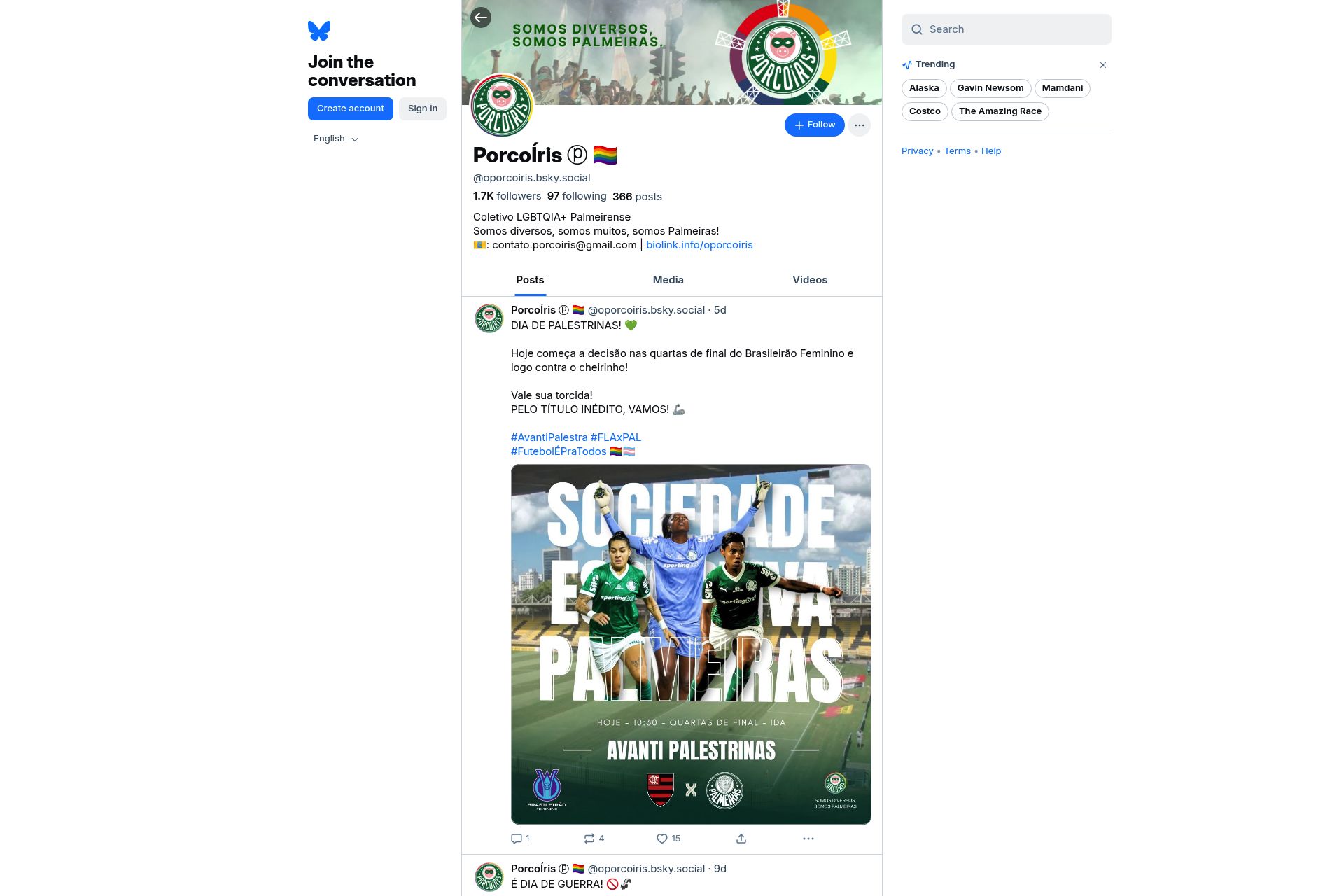Switch to the Media tab
The image size is (1344, 896).
668,280
